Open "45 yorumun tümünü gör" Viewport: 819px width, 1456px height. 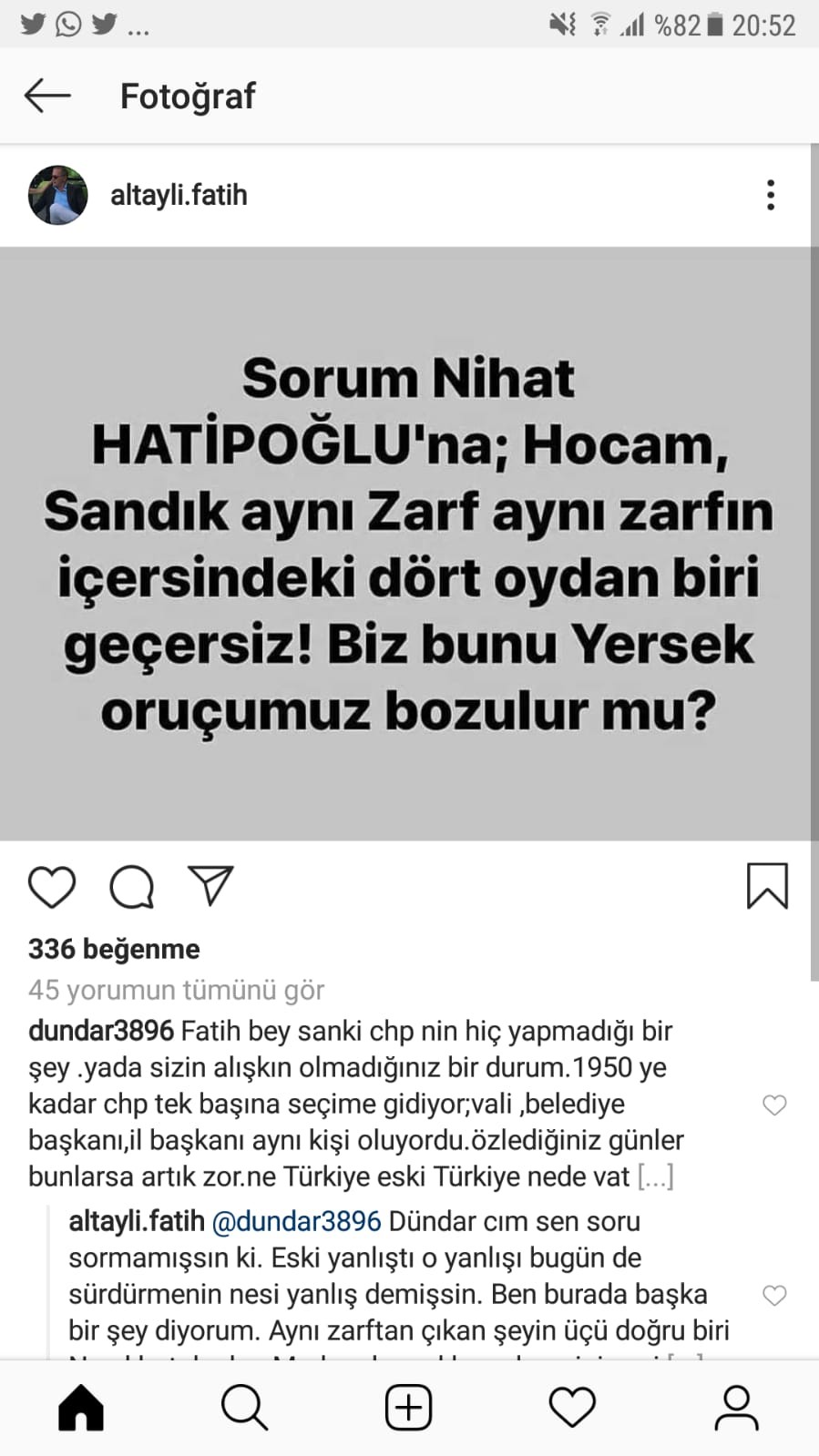coord(176,990)
